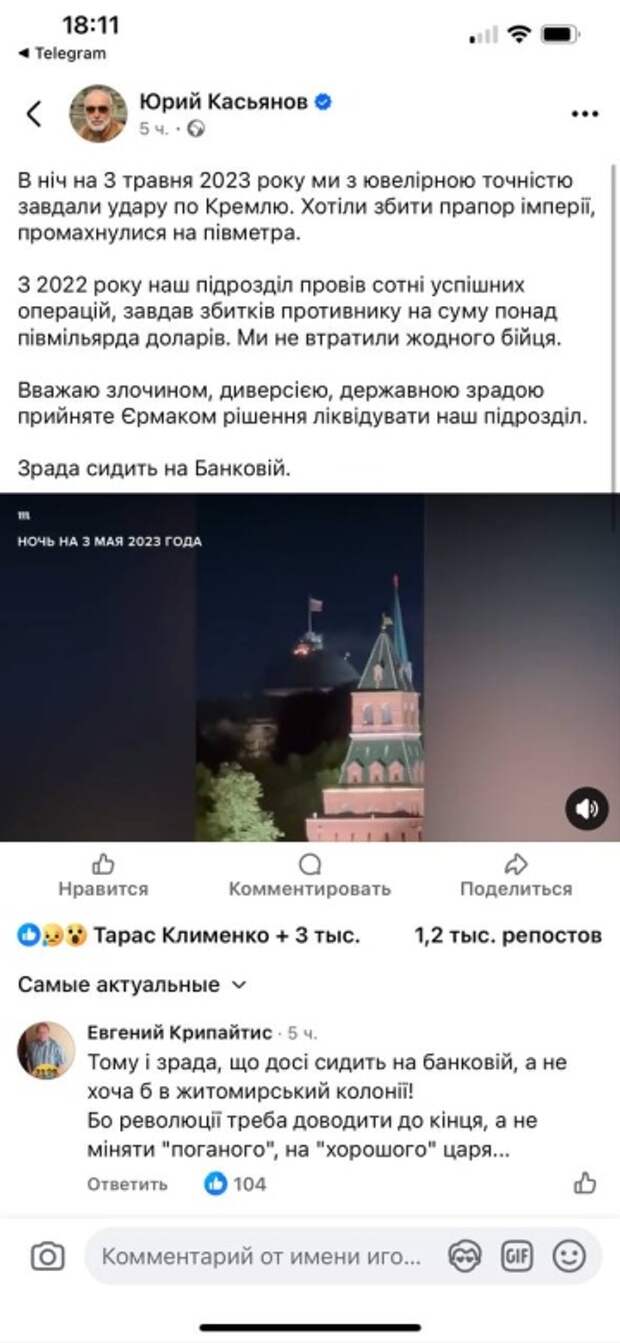
Task: Reply to Евгений Крипайтис's comment
Action: pyautogui.click(x=127, y=1184)
